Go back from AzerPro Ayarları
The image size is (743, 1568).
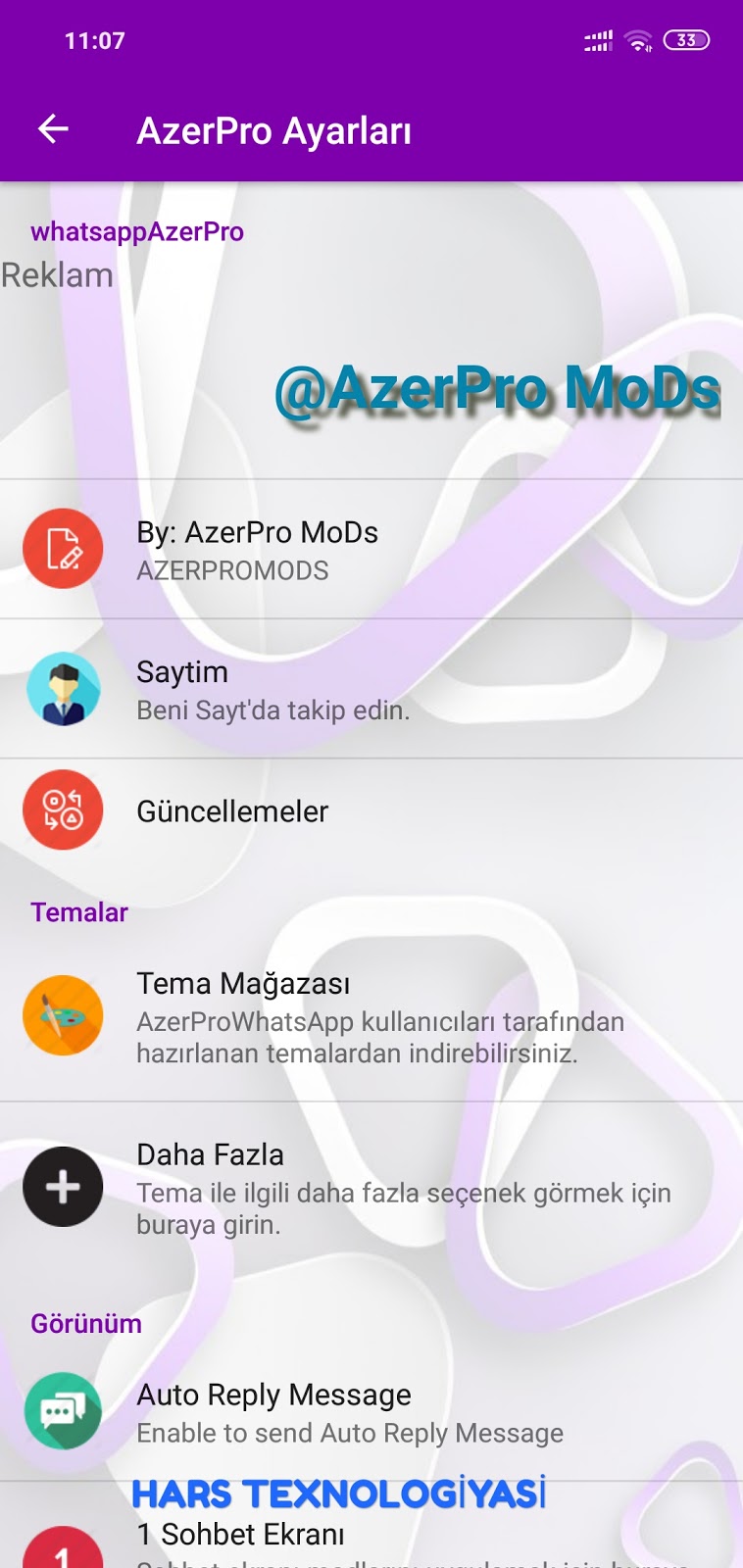pos(53,129)
